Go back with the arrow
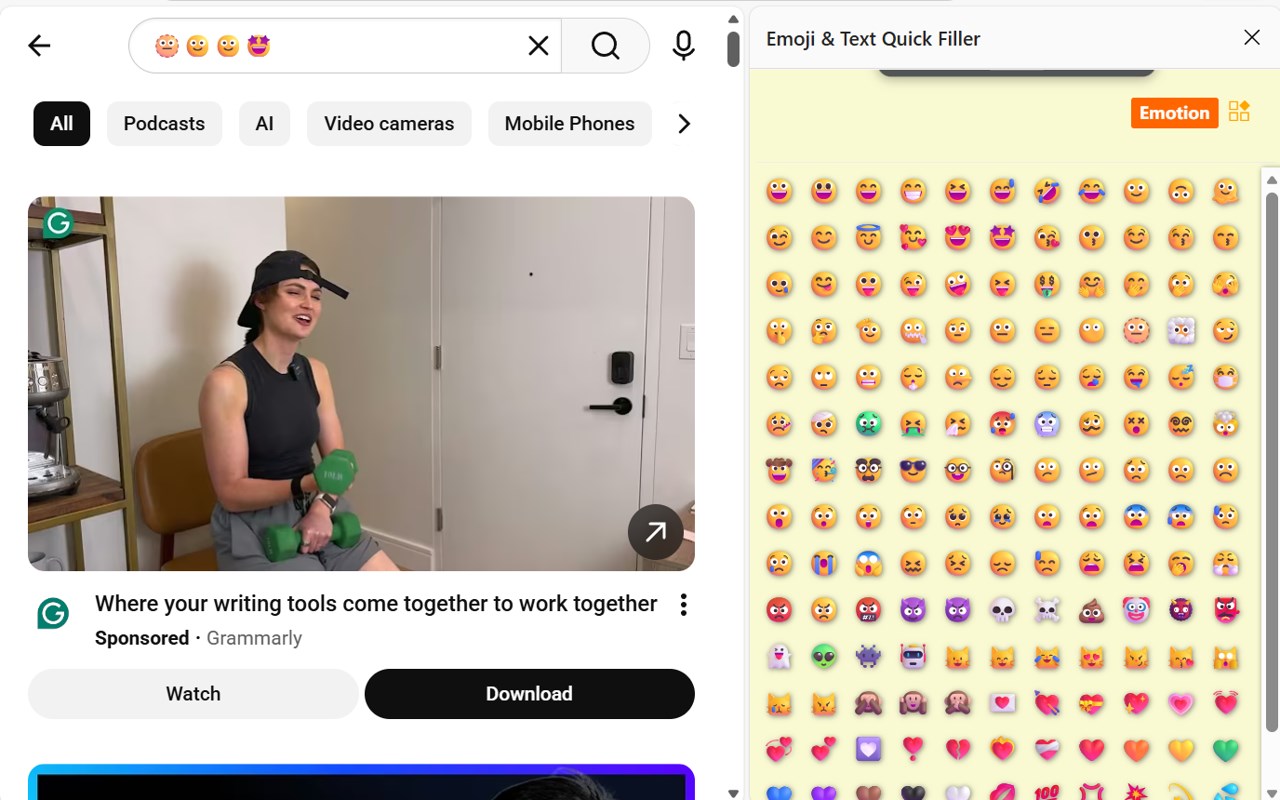1280x800 pixels. 39,45
